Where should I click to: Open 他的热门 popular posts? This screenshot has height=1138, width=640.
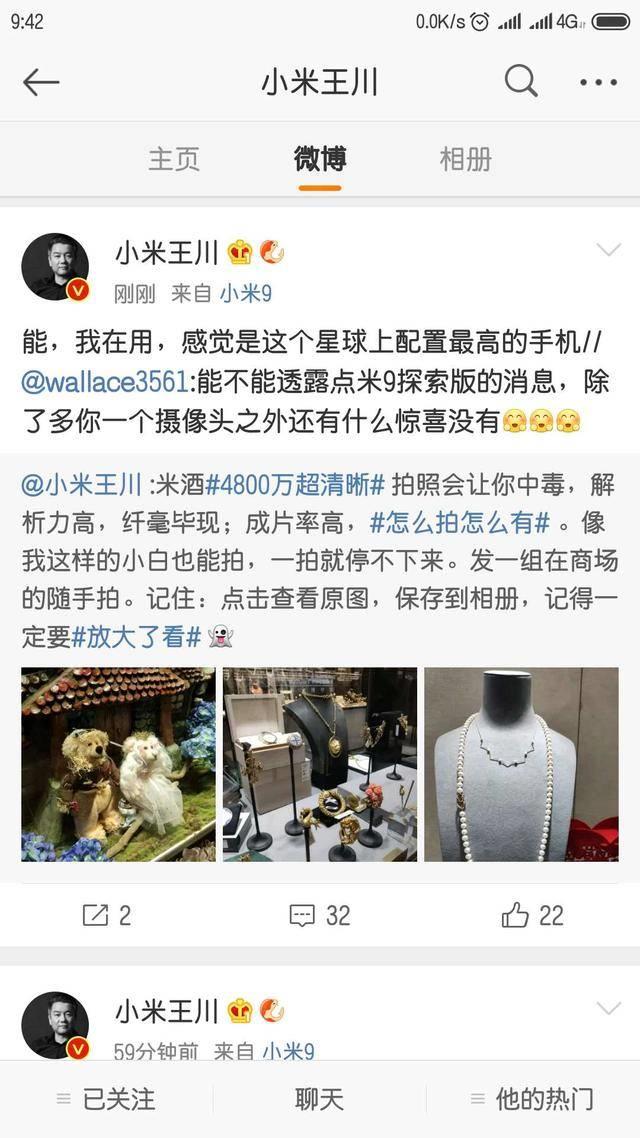(x=532, y=1100)
